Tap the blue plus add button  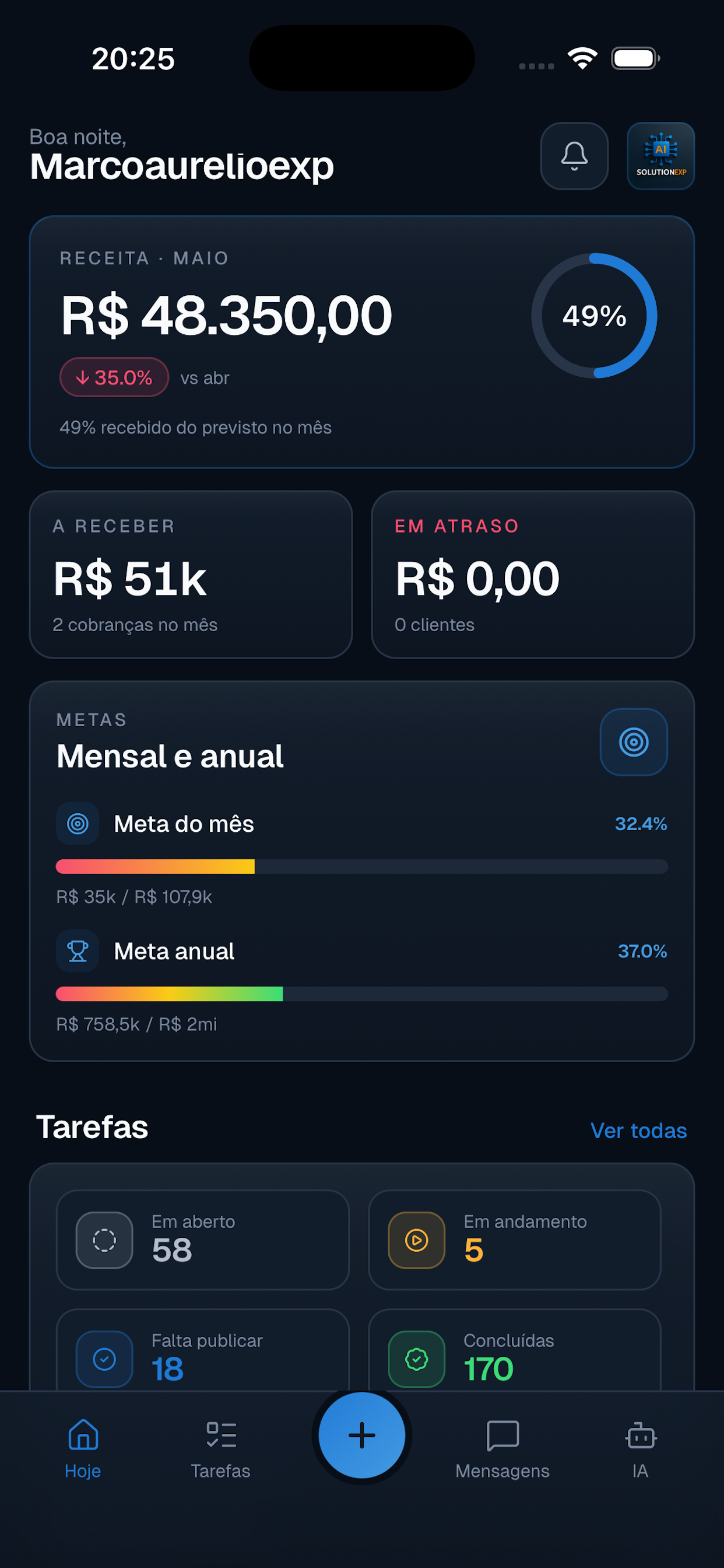362,1436
